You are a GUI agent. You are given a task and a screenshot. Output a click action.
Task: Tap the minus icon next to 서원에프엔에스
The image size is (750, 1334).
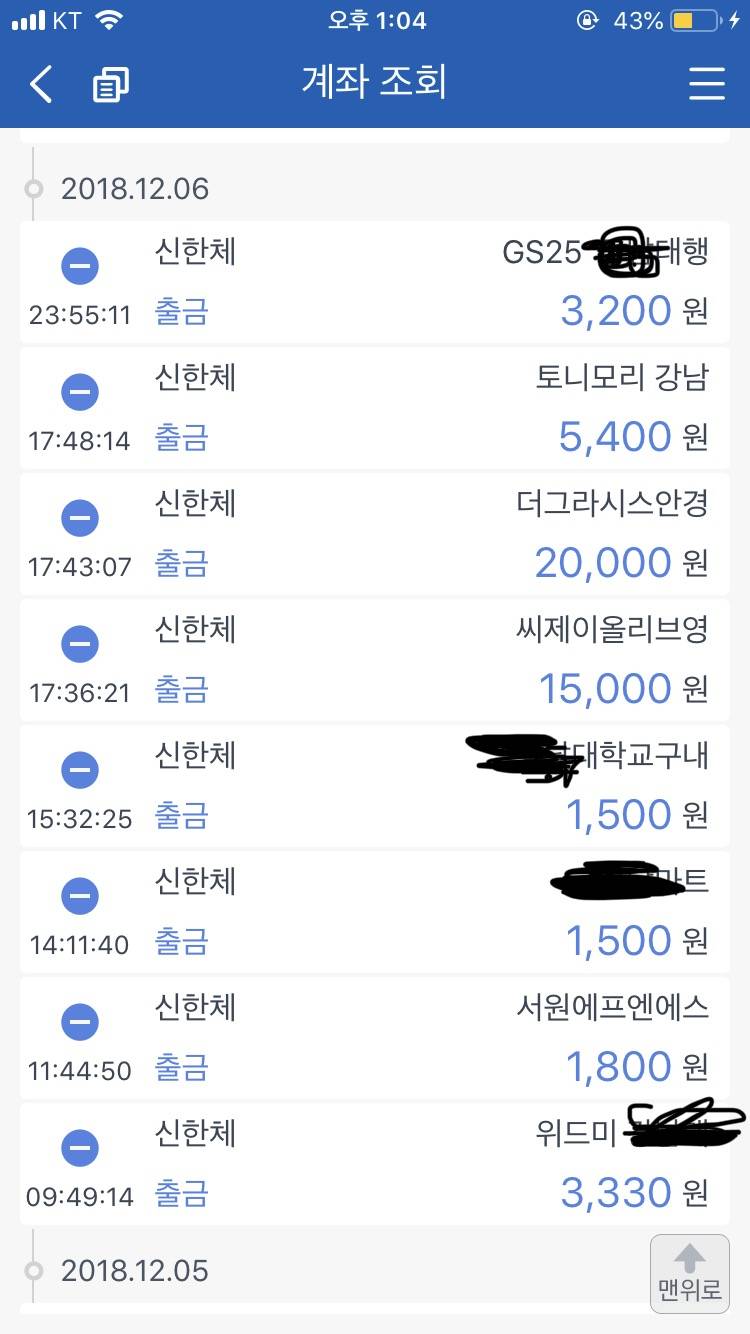[x=80, y=1021]
